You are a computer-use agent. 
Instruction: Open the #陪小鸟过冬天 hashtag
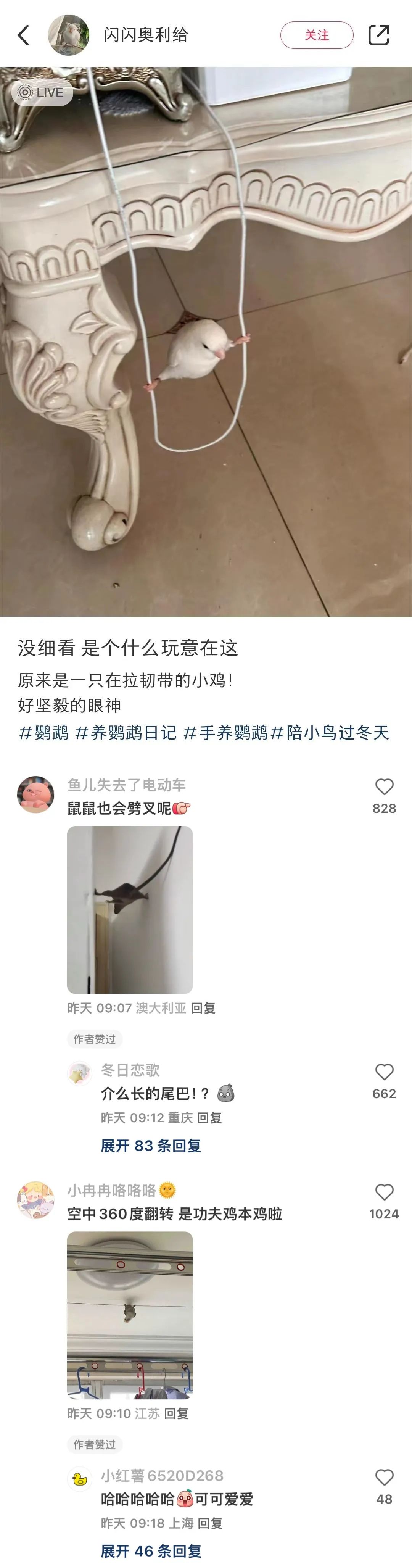(330, 732)
